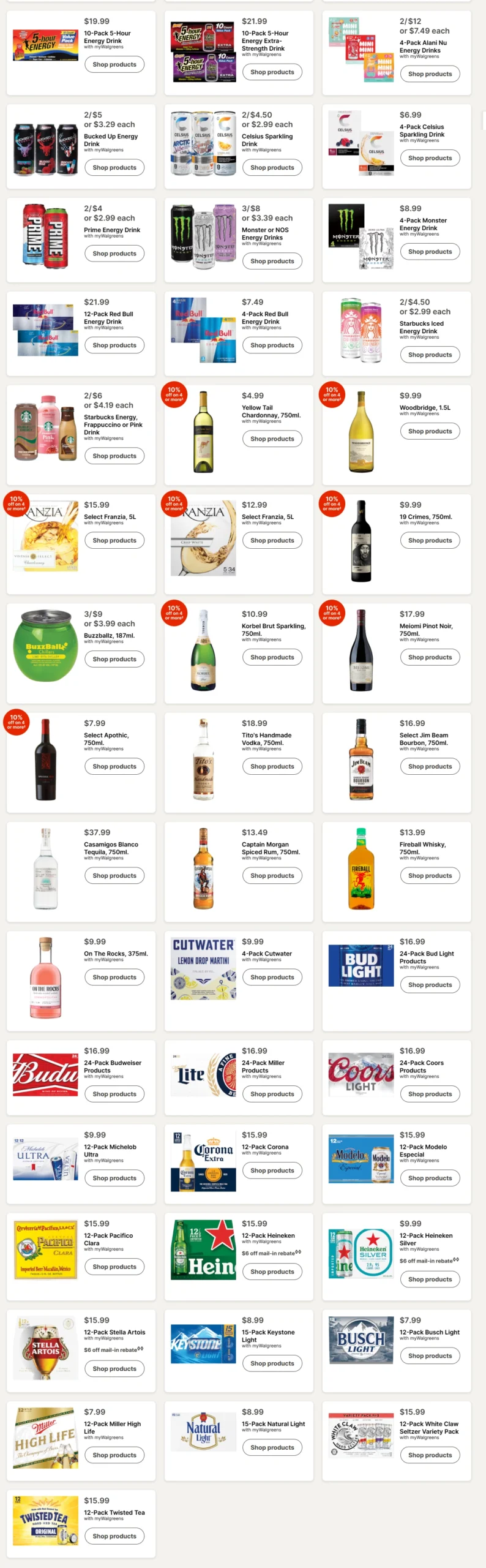Shop products for Bucked Up Energy Drink
Screen dimensions: 486x1568
click(114, 168)
